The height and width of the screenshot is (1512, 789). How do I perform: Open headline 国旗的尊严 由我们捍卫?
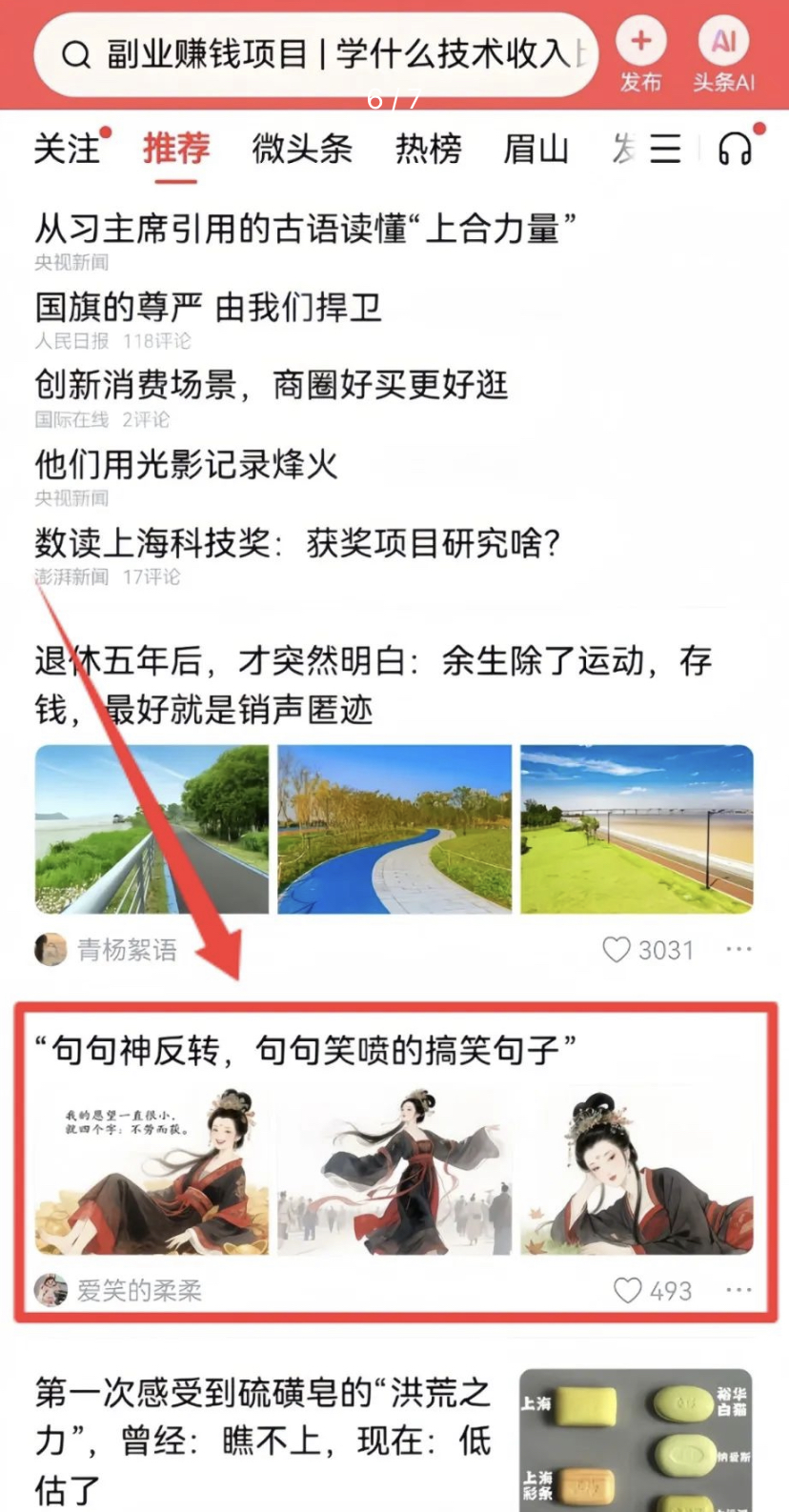click(x=209, y=308)
